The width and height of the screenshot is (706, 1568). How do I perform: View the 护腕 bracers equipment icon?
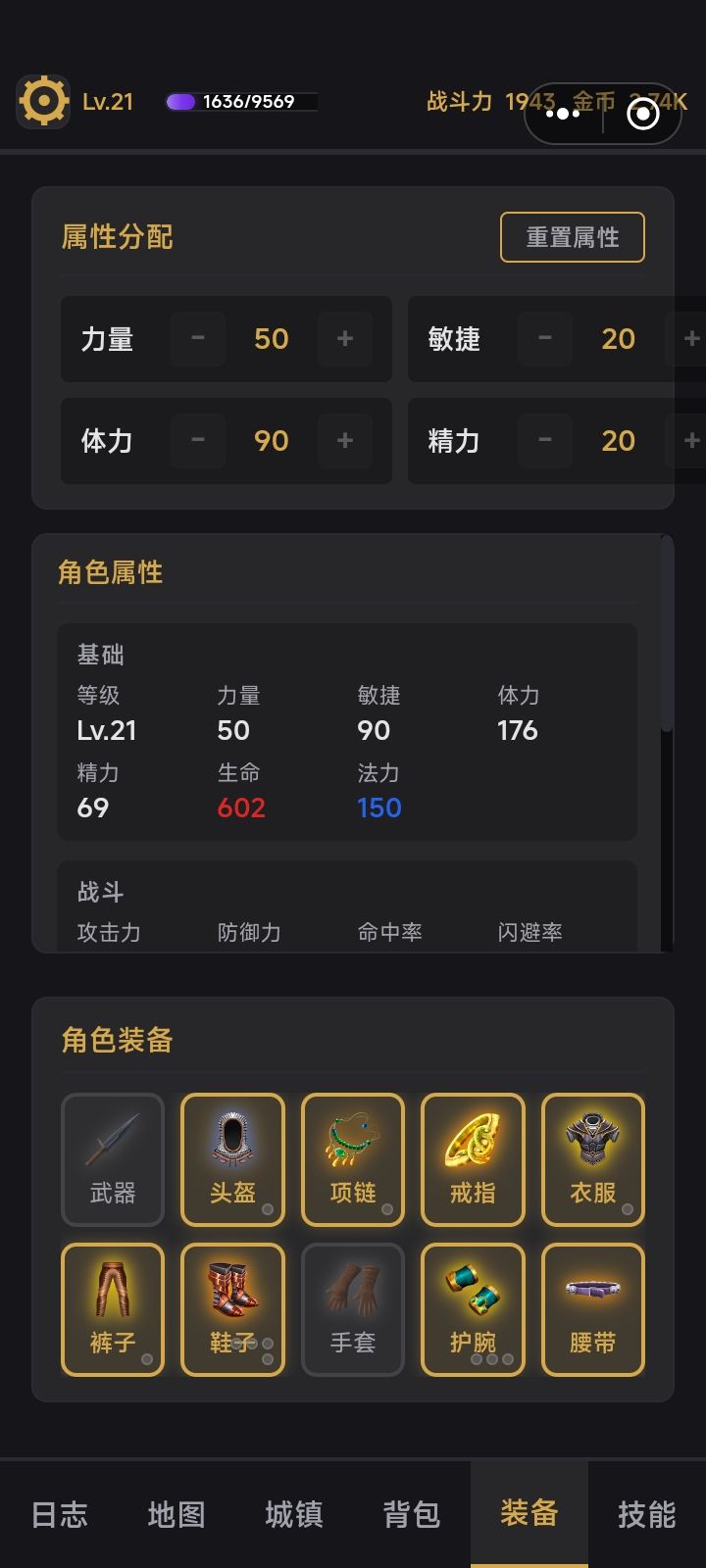pyautogui.click(x=473, y=1309)
